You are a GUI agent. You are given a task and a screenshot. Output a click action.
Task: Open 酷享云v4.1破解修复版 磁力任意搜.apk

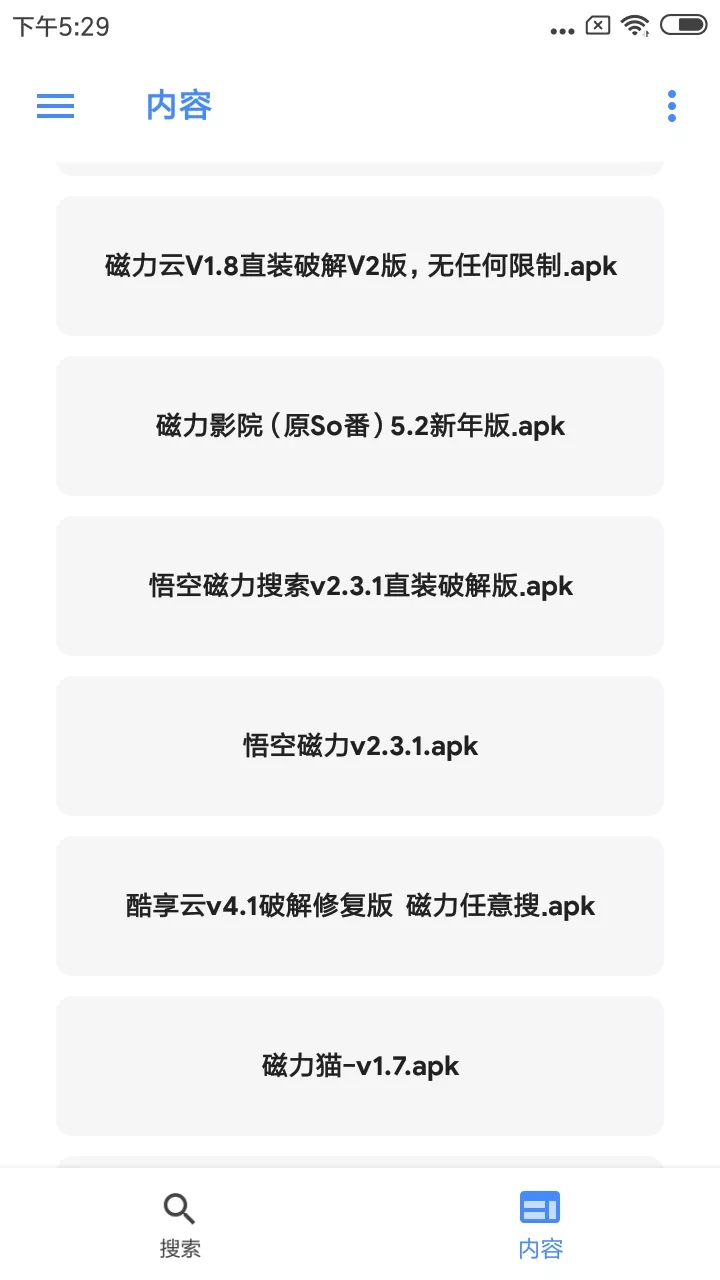tap(360, 906)
